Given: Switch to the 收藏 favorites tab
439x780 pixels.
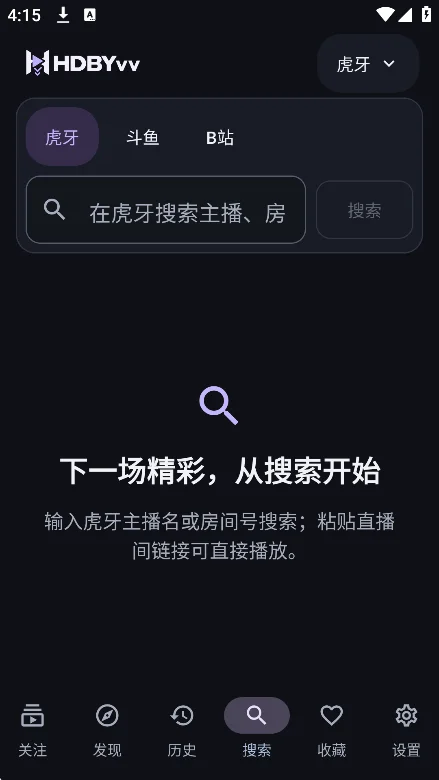Looking at the screenshot, I should (332, 730).
